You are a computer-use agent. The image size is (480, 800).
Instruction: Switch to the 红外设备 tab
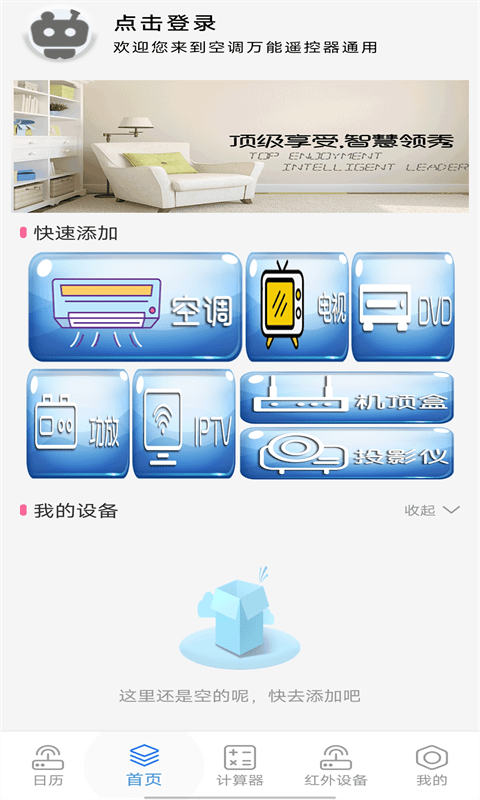pyautogui.click(x=336, y=765)
